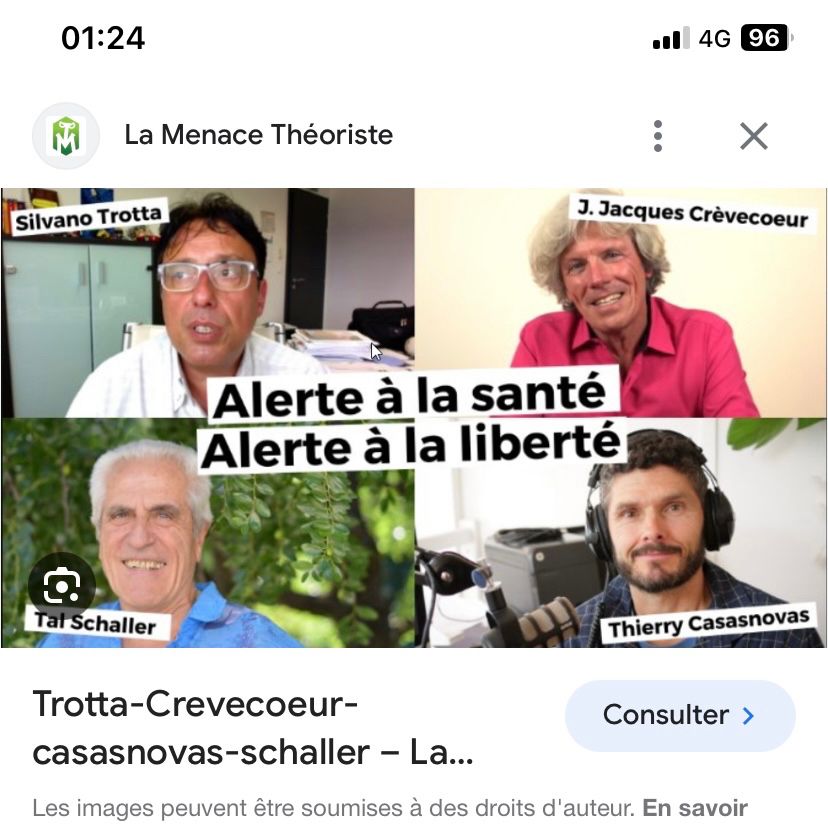This screenshot has height=828, width=828.
Task: Open the three-dot overflow menu
Action: 657,135
